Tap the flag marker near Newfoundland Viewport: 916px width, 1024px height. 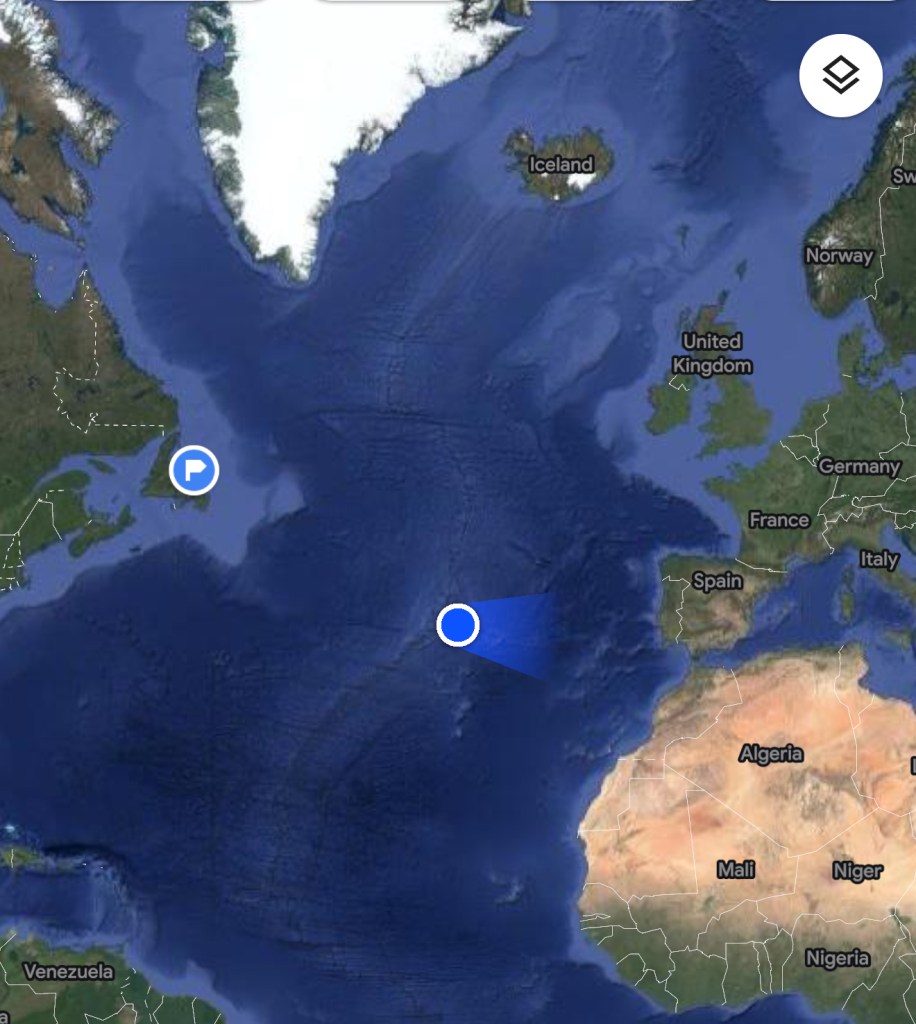194,469
